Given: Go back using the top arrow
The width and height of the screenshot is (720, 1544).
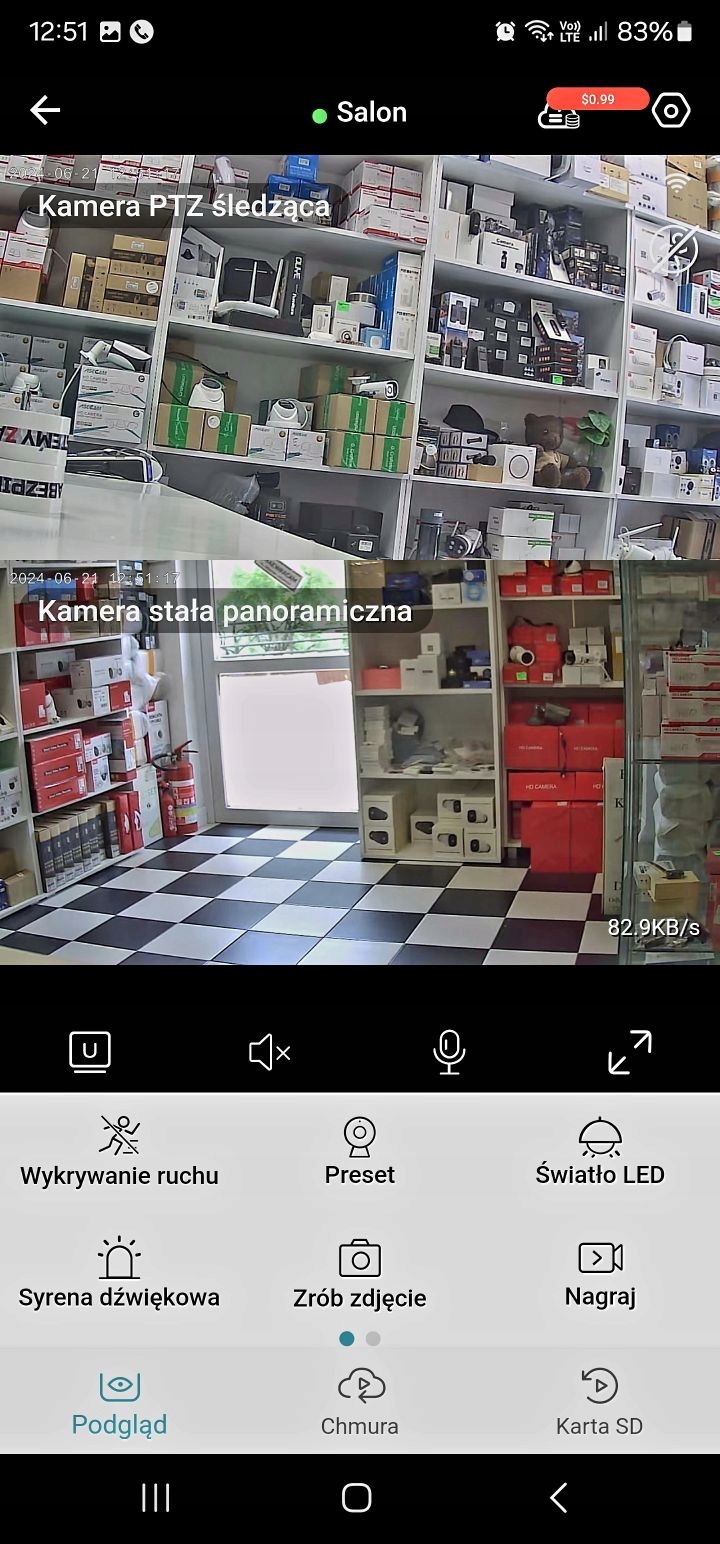Looking at the screenshot, I should click(x=45, y=111).
